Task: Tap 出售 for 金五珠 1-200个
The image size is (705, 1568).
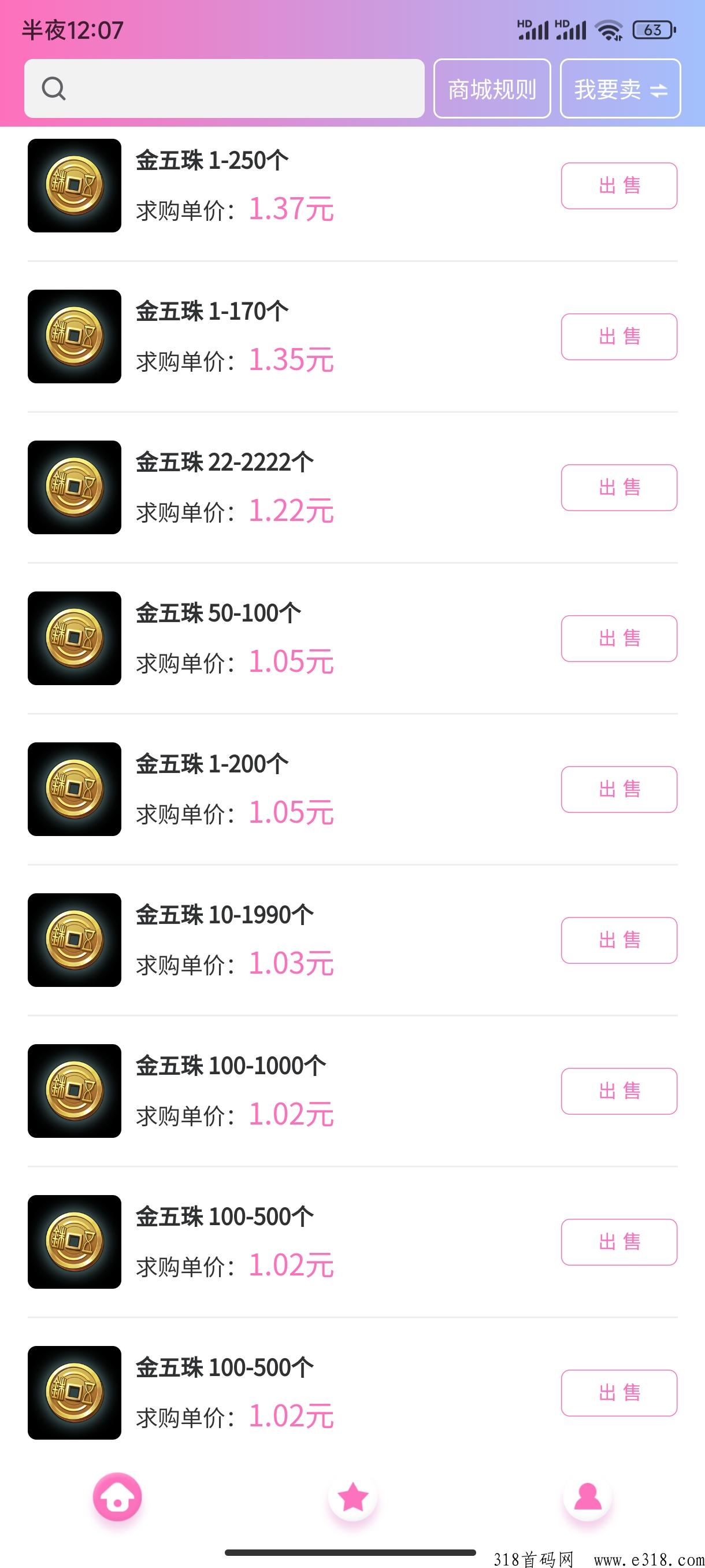Action: tap(619, 789)
